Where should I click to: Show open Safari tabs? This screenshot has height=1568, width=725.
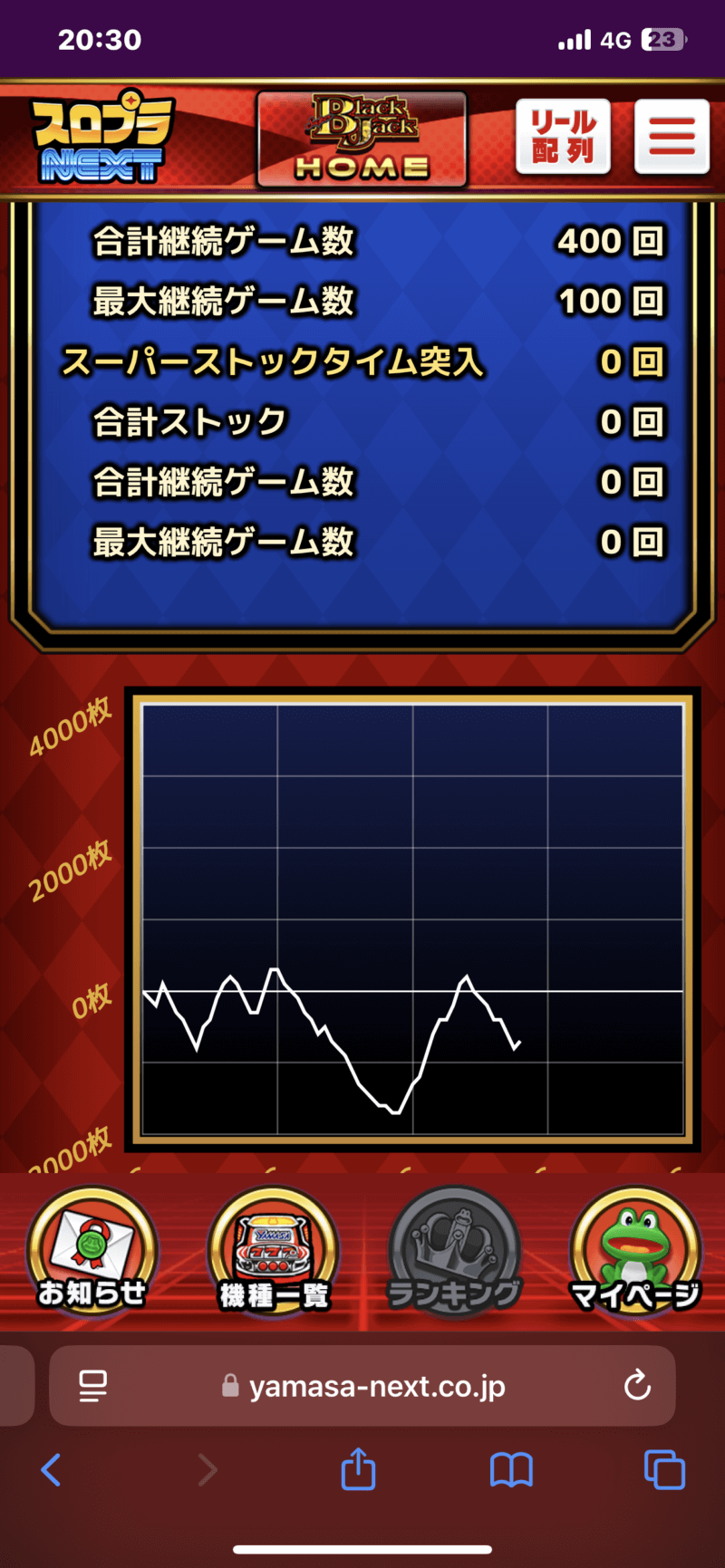coord(663,1469)
